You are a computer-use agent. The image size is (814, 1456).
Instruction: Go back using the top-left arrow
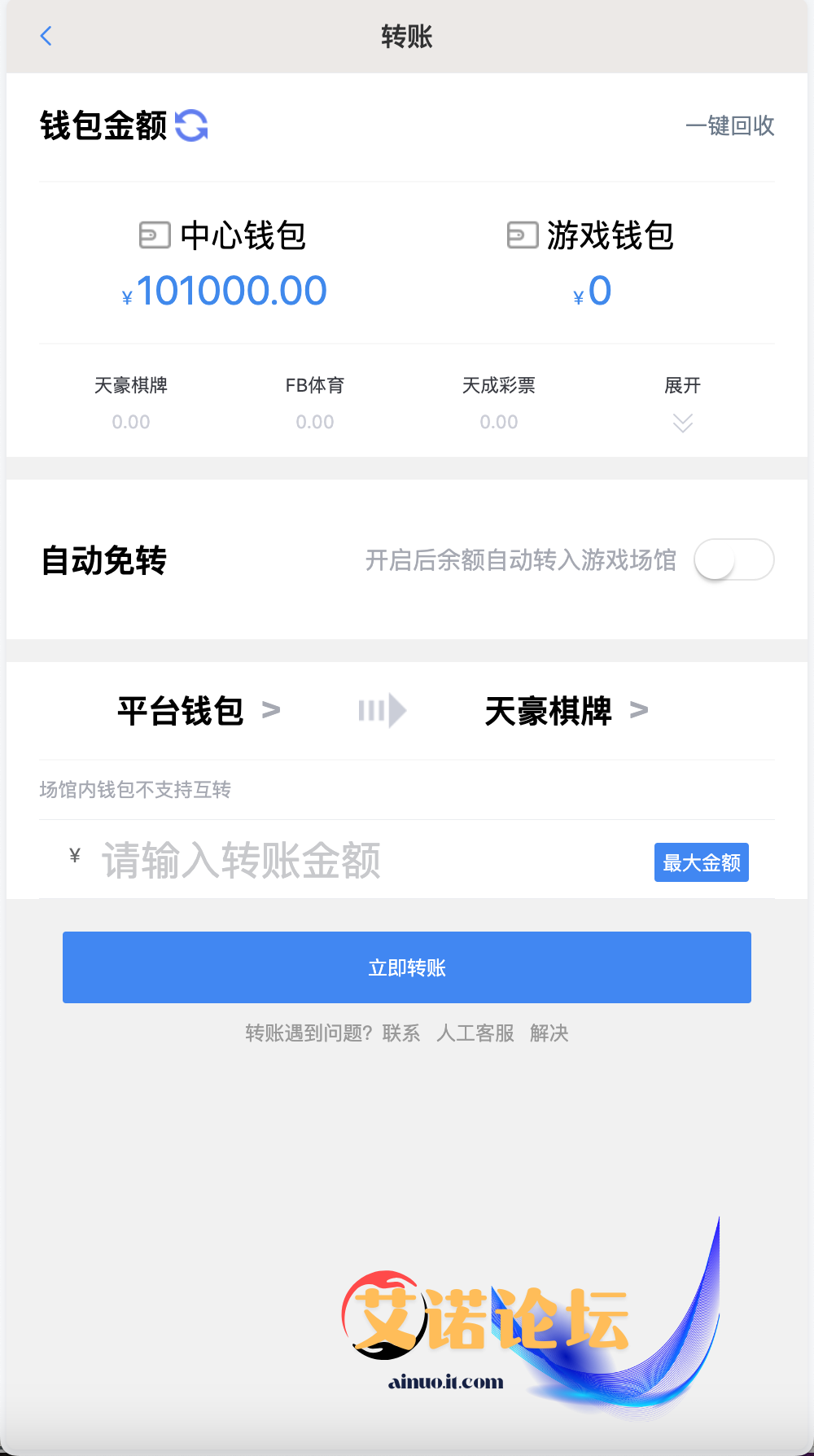coord(46,36)
